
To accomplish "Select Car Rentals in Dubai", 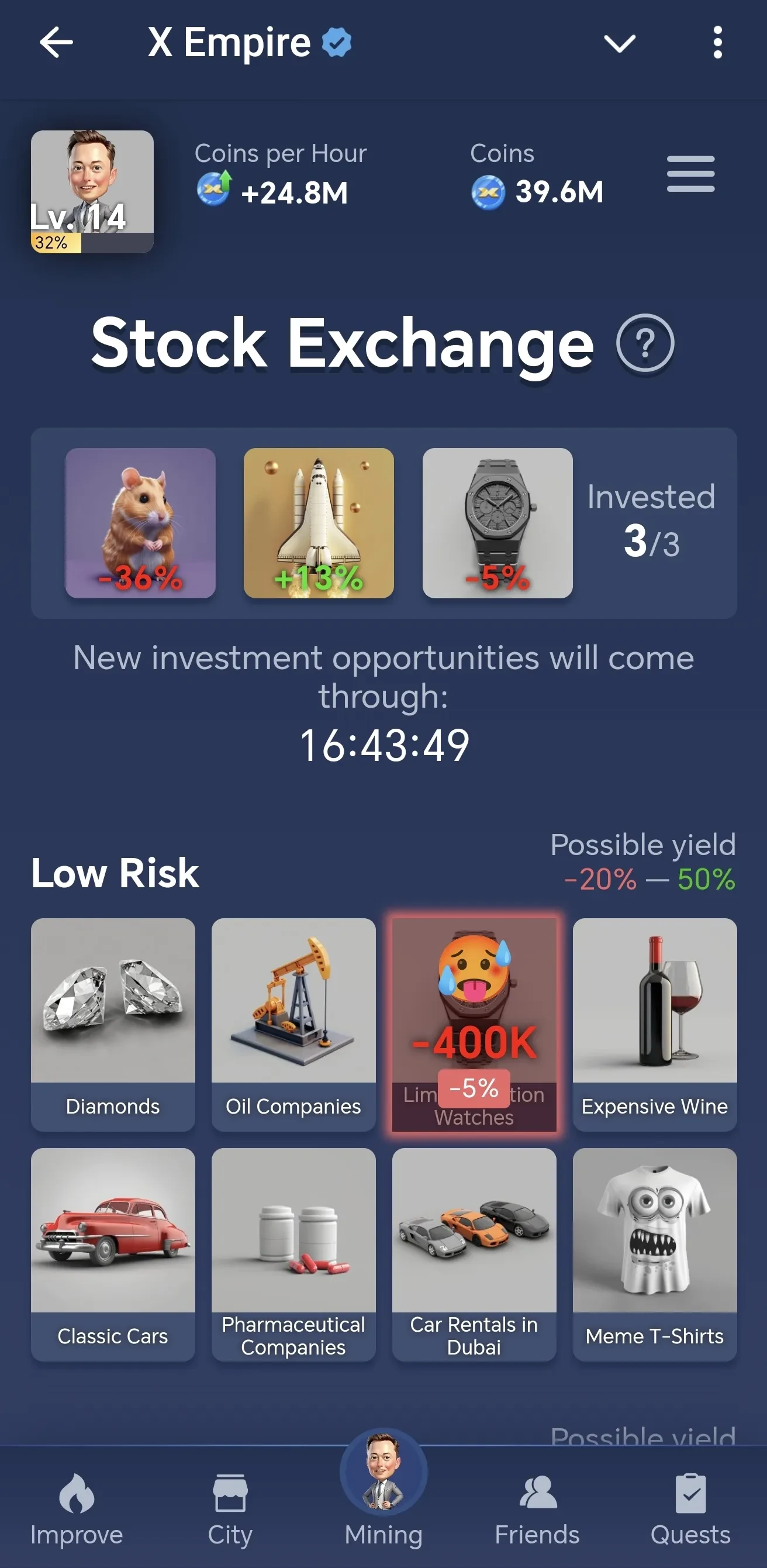I will tap(474, 1254).
